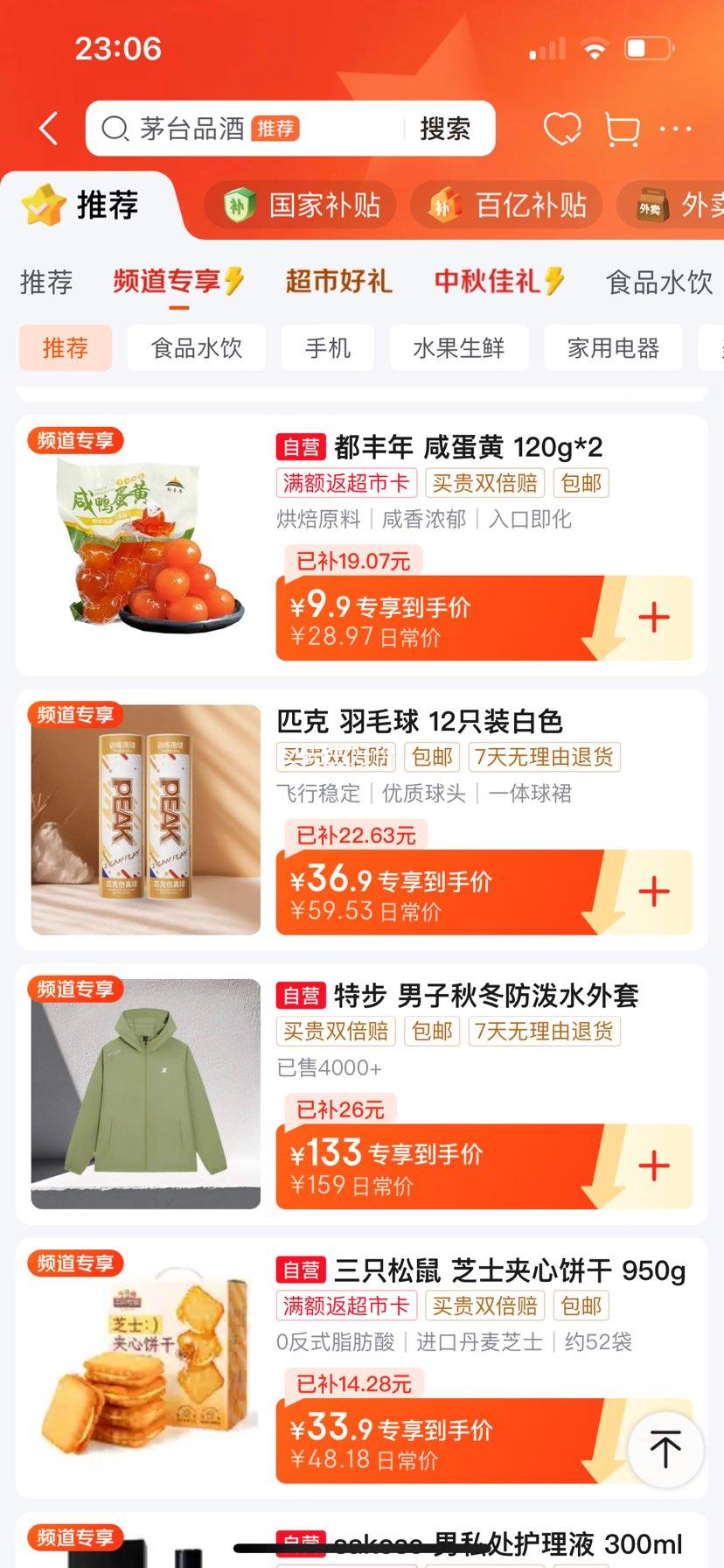Hit the 搜索 button
Image resolution: width=724 pixels, height=1568 pixels.
click(x=445, y=129)
